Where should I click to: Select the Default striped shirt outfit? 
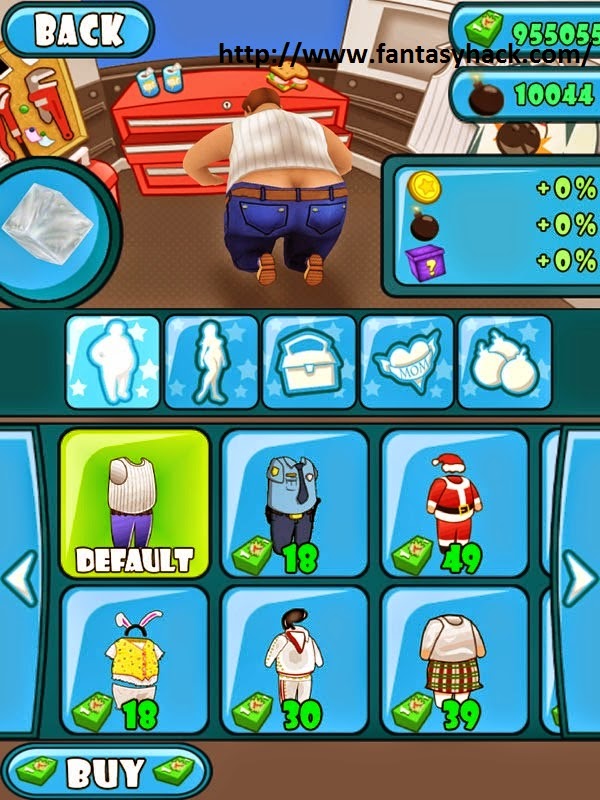135,503
